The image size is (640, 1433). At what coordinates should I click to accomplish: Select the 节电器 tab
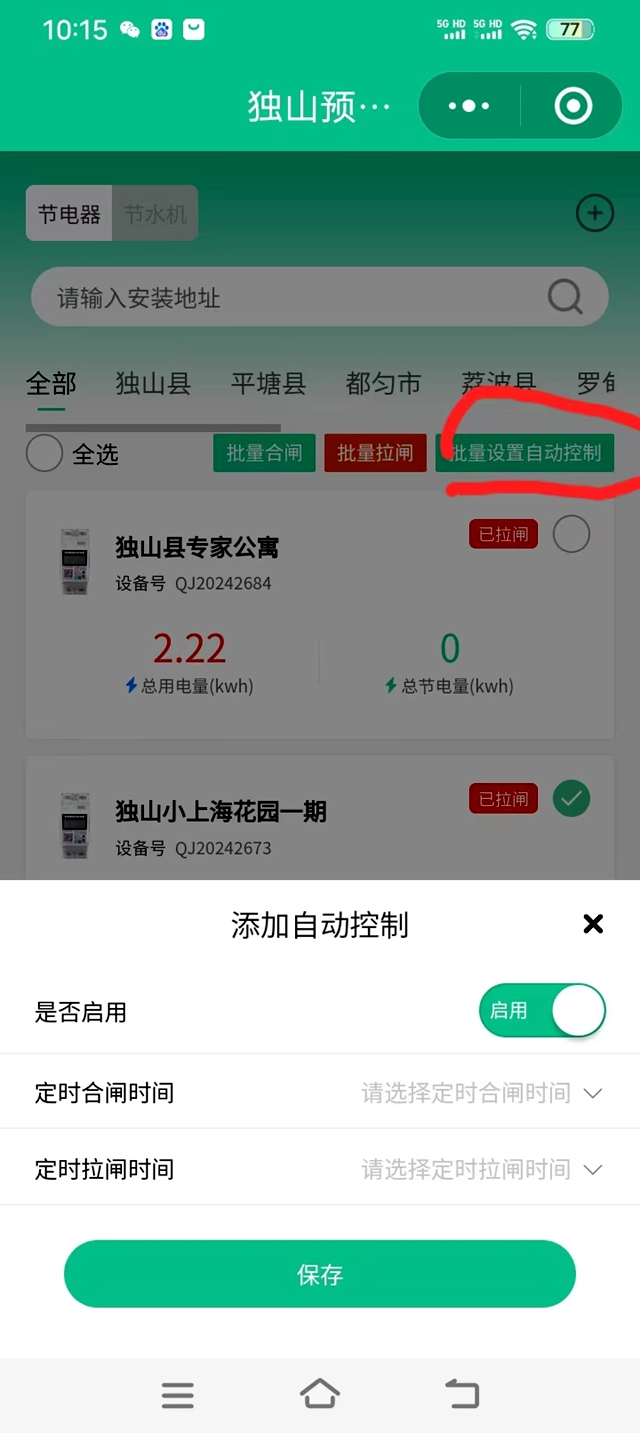[x=69, y=214]
